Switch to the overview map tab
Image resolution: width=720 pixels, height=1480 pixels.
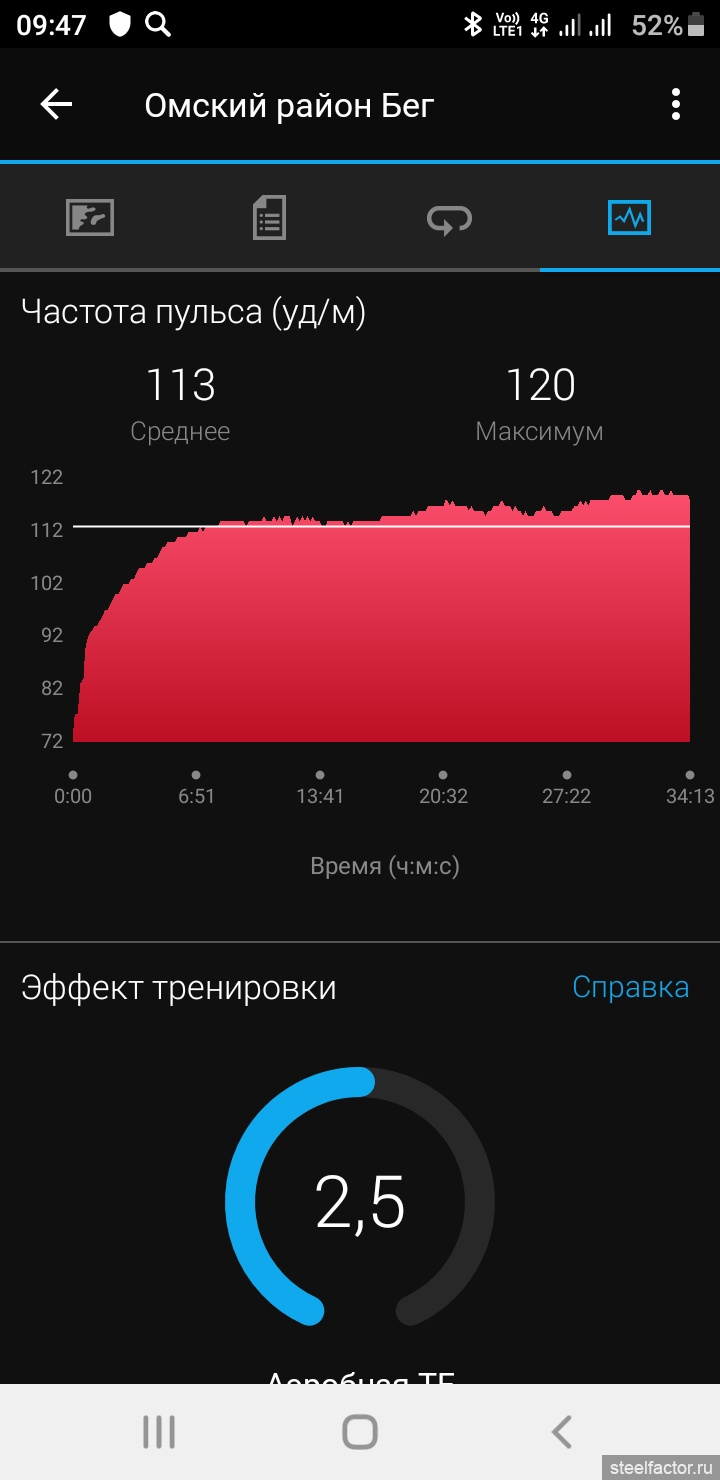click(90, 217)
